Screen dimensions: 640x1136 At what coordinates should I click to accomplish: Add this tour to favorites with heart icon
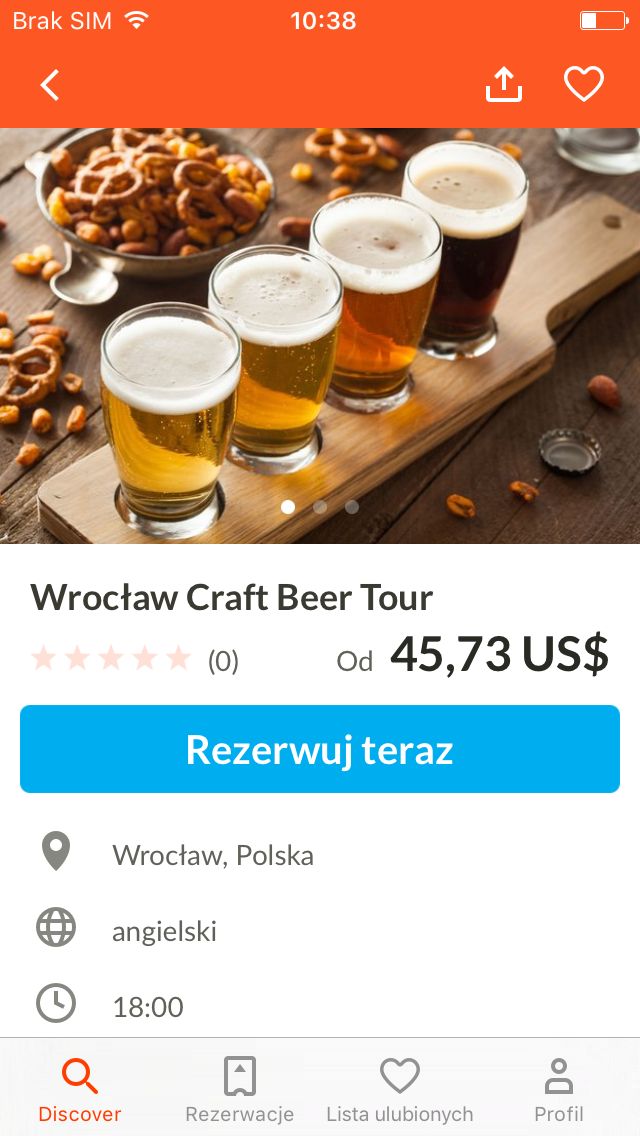[584, 84]
